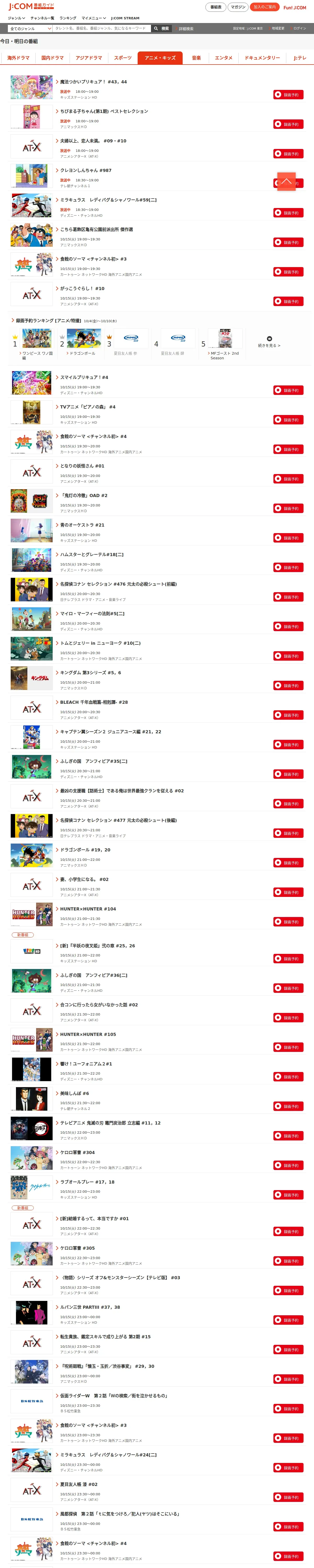The height and width of the screenshot is (1568, 314).
Task: Focus the keyword search field
Action: (x=102, y=28)
